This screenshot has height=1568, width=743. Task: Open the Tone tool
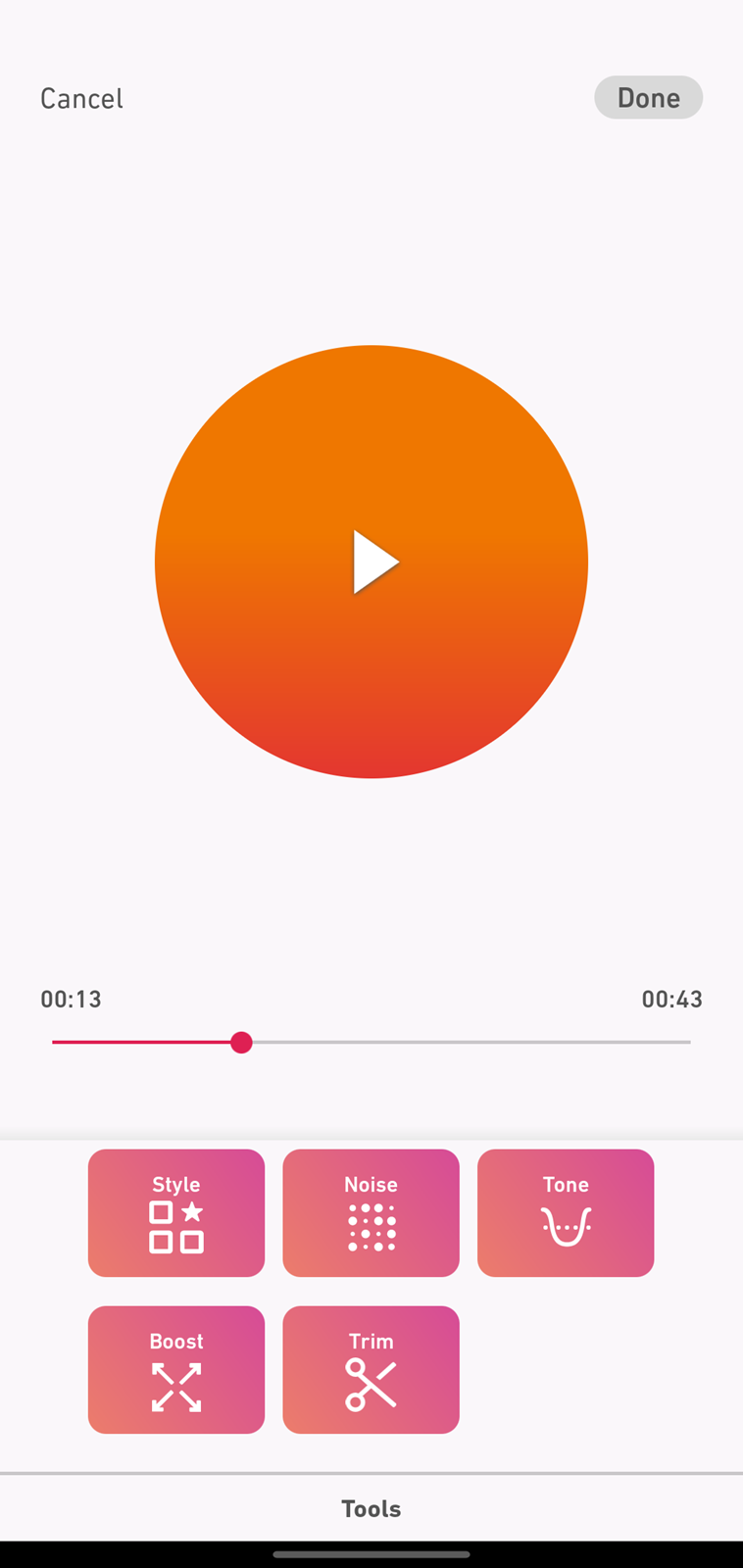tap(566, 1213)
